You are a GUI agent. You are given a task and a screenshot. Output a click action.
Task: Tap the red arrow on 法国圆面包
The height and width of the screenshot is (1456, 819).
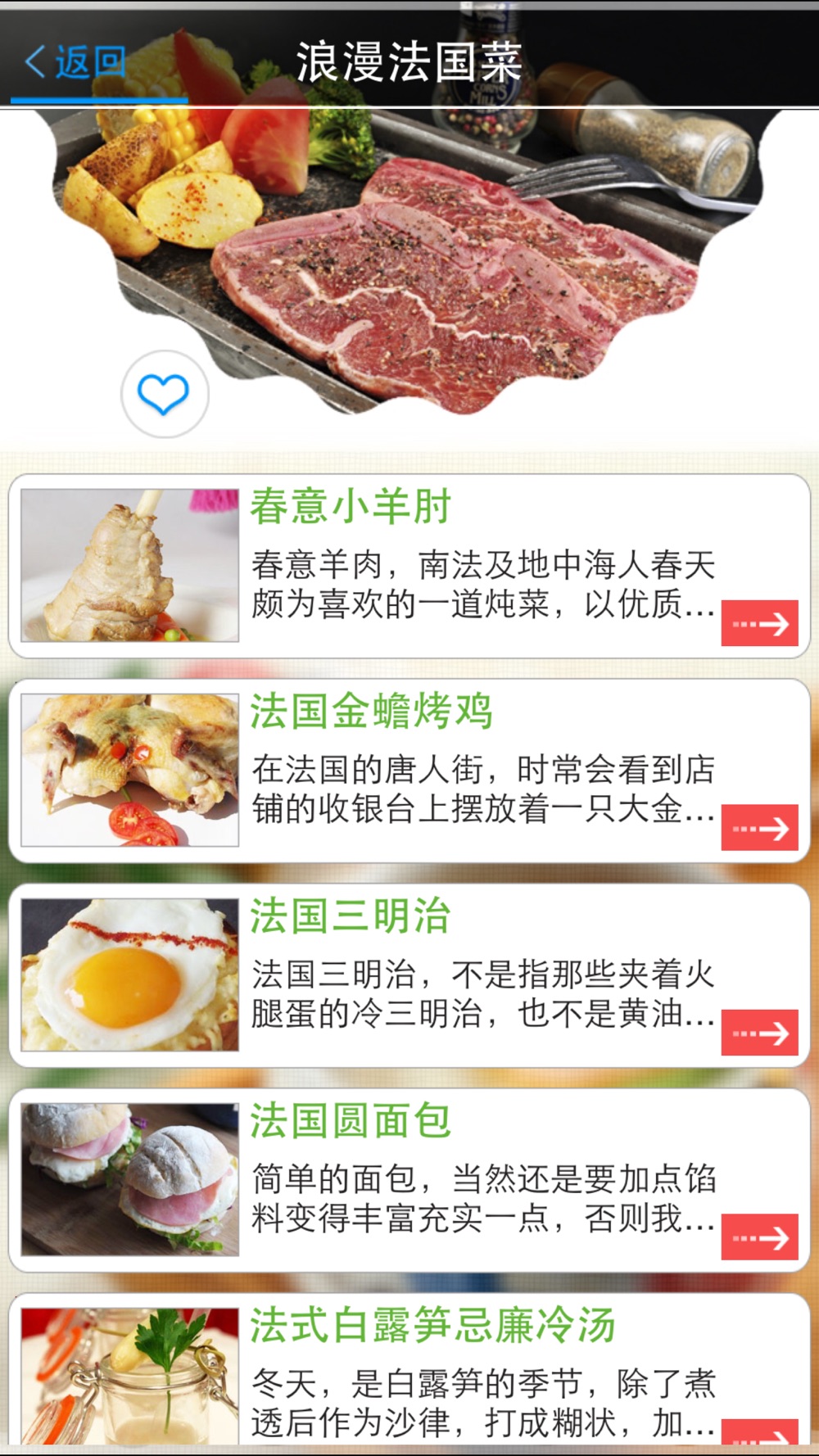click(x=759, y=1237)
